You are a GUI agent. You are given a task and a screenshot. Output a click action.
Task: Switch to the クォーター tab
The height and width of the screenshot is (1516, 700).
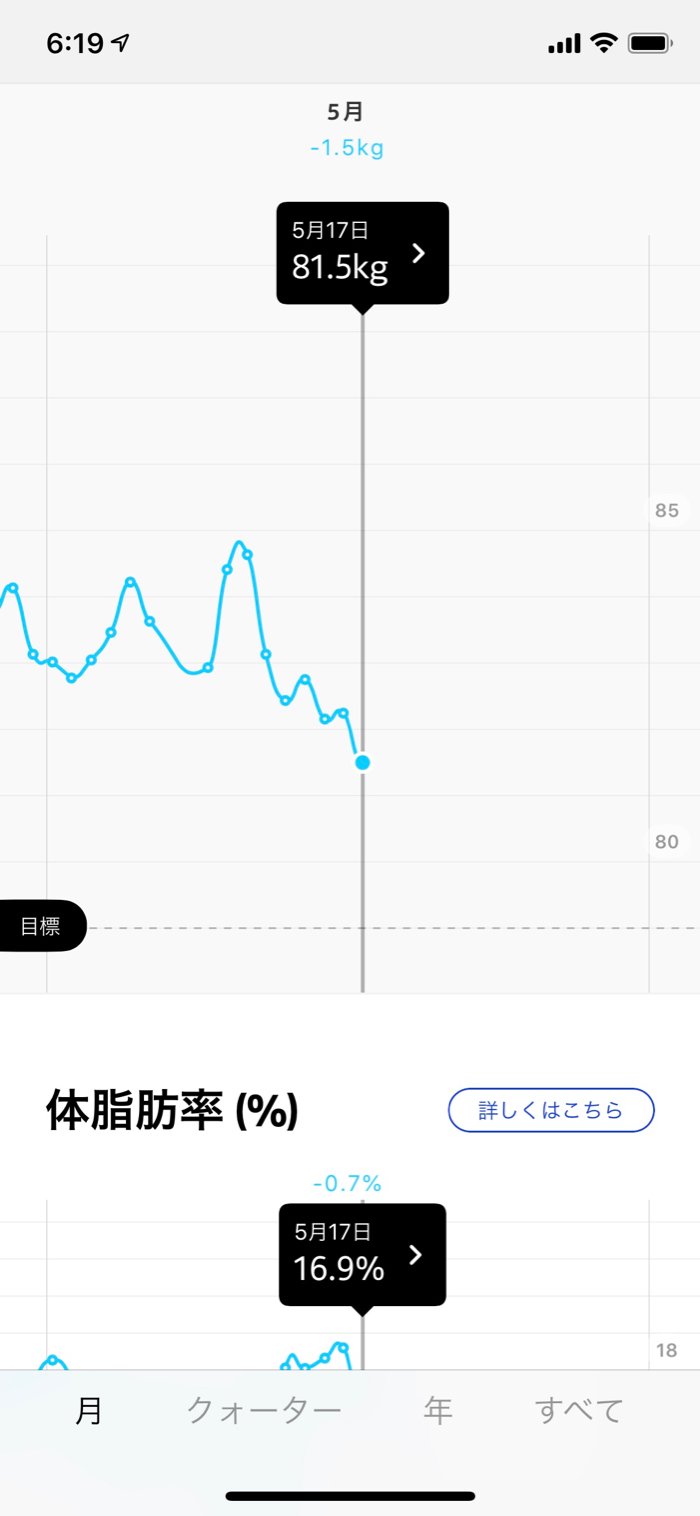tap(264, 1410)
